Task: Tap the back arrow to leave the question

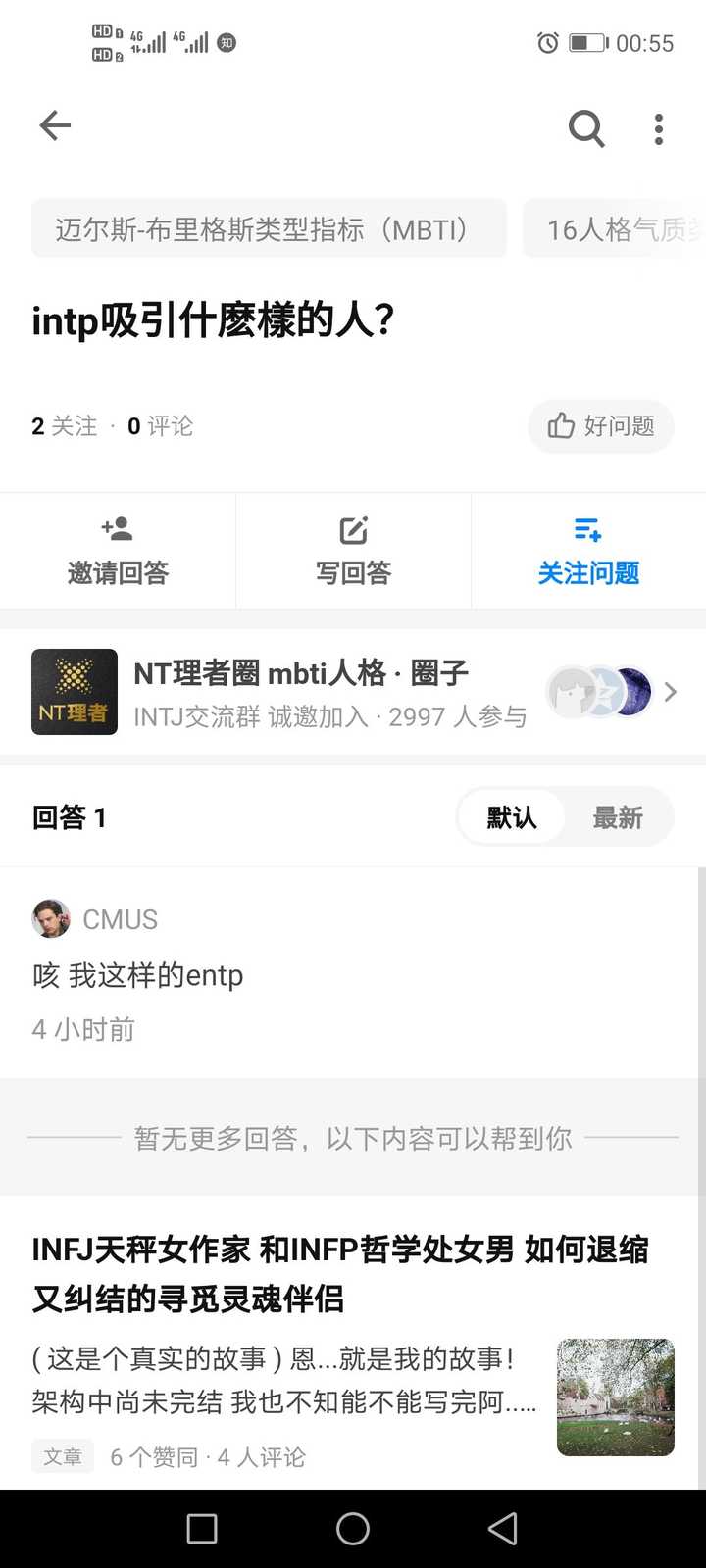Action: [x=55, y=125]
